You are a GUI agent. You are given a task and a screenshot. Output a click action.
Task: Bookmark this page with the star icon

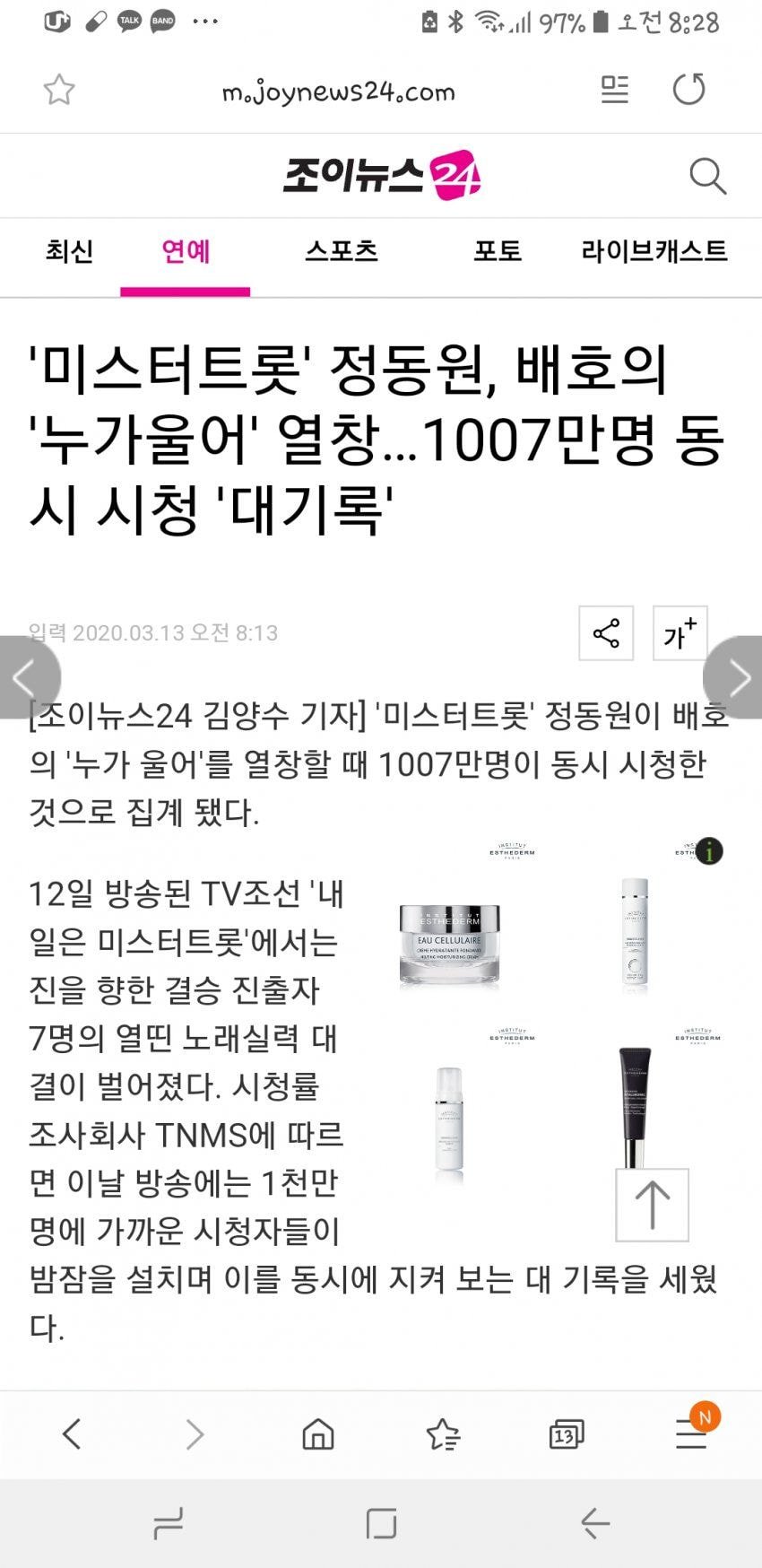59,90
